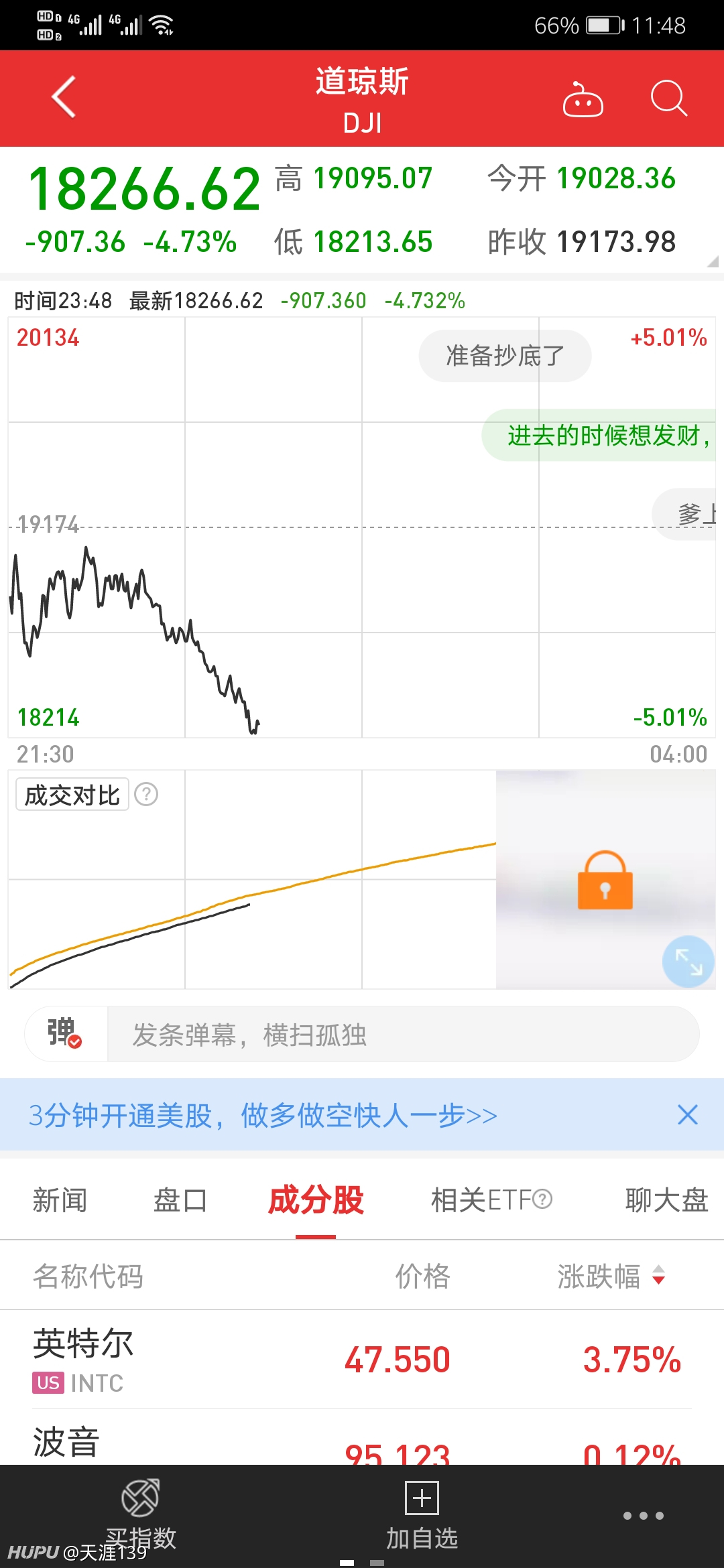Image resolution: width=724 pixels, height=1568 pixels.
Task: Open search from the header
Action: pos(668,99)
